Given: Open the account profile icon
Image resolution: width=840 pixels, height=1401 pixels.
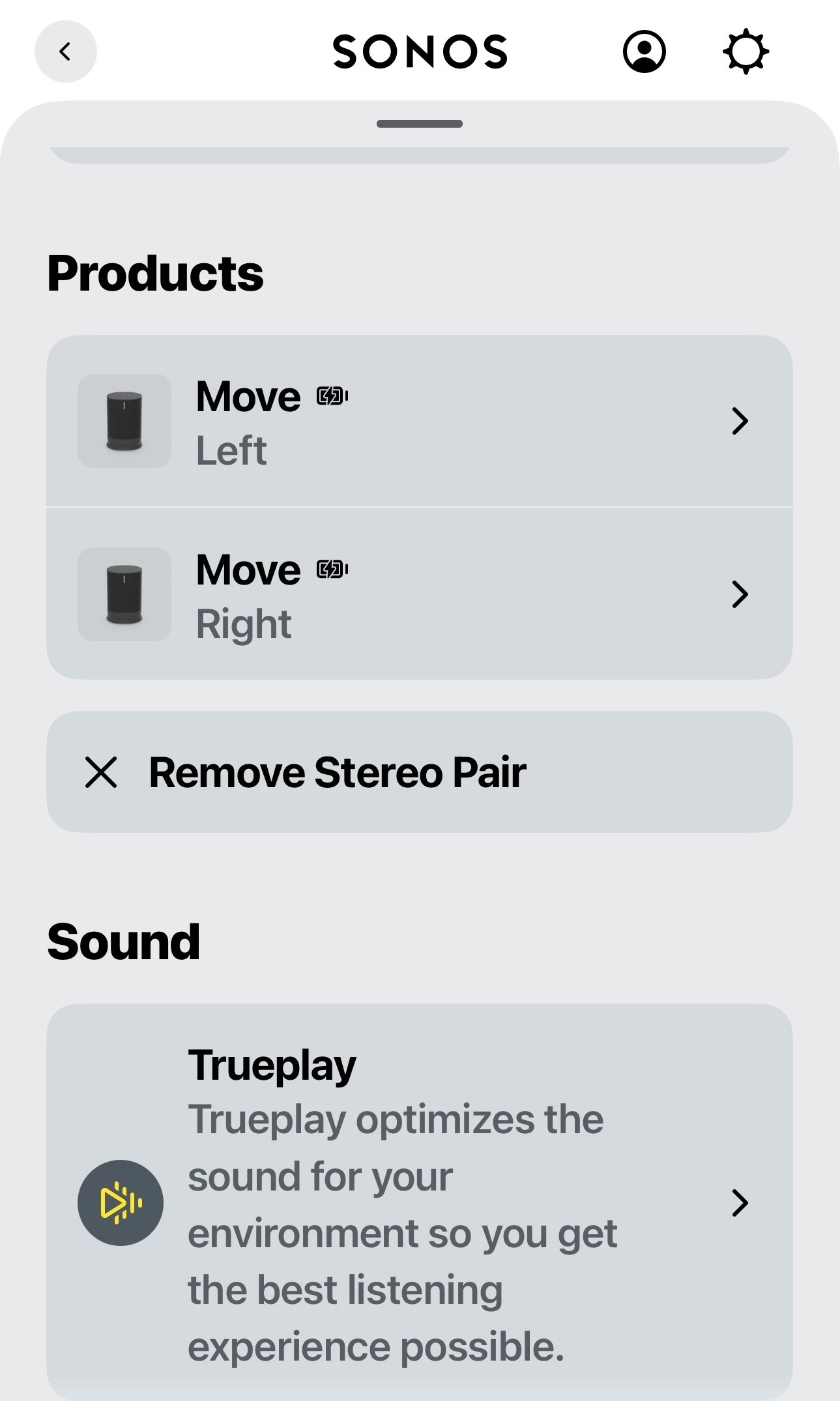Looking at the screenshot, I should click(x=644, y=51).
